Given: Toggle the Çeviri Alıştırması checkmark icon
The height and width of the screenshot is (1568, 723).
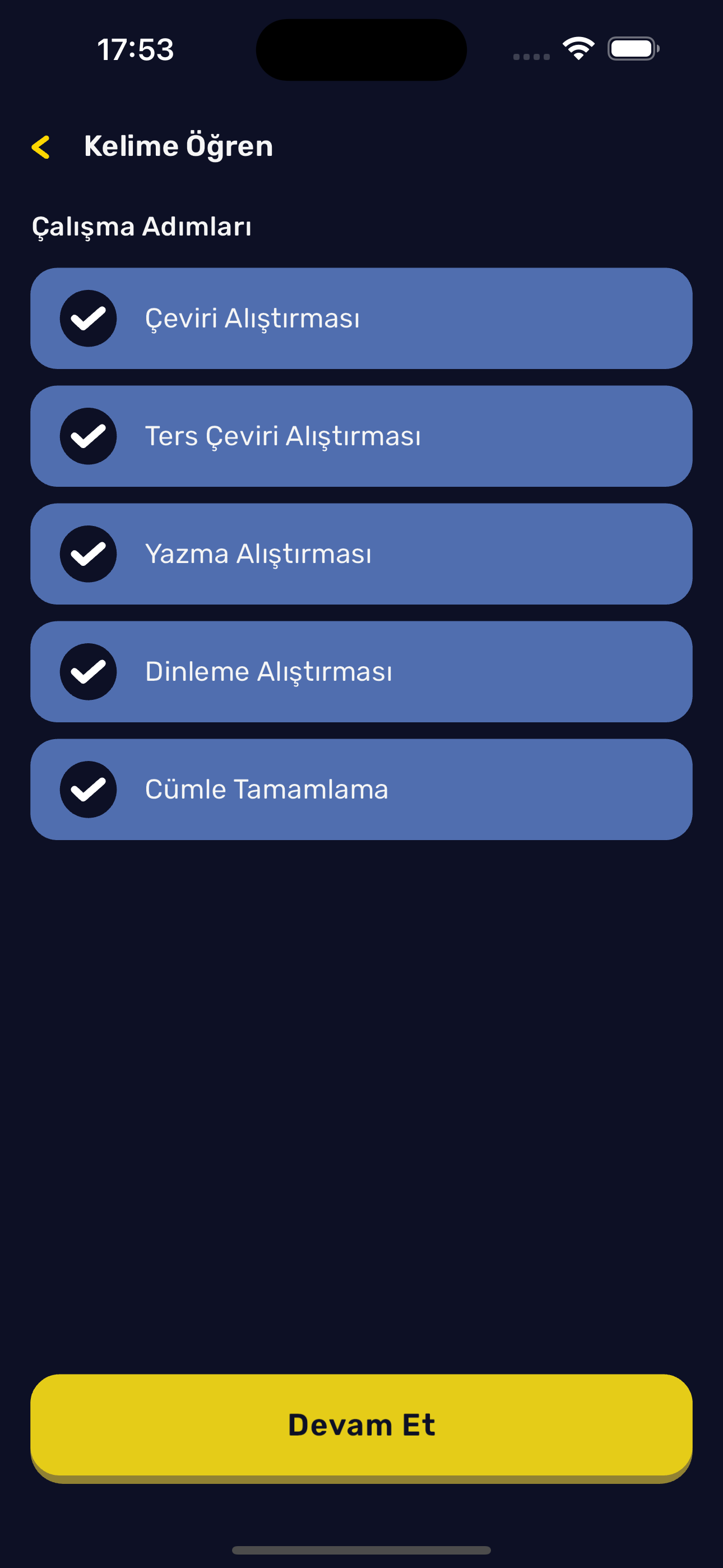Looking at the screenshot, I should (x=88, y=319).
